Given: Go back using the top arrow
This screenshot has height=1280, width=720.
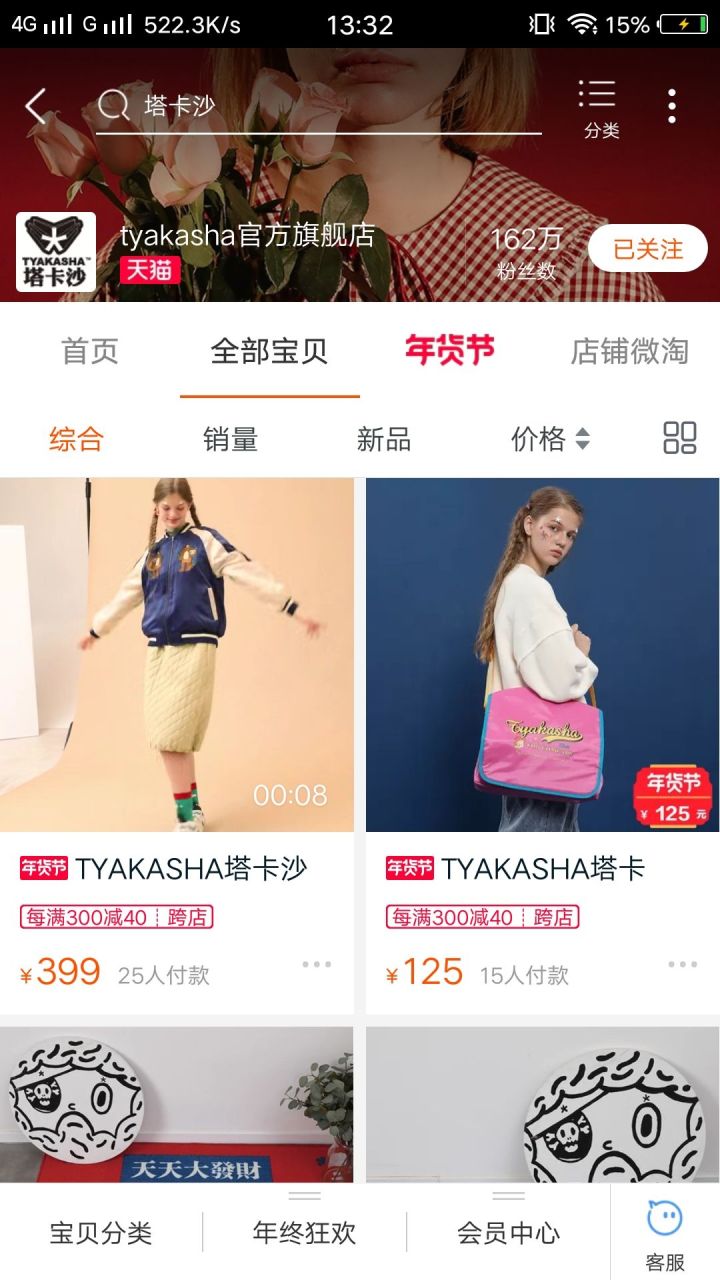Looking at the screenshot, I should click(x=36, y=106).
